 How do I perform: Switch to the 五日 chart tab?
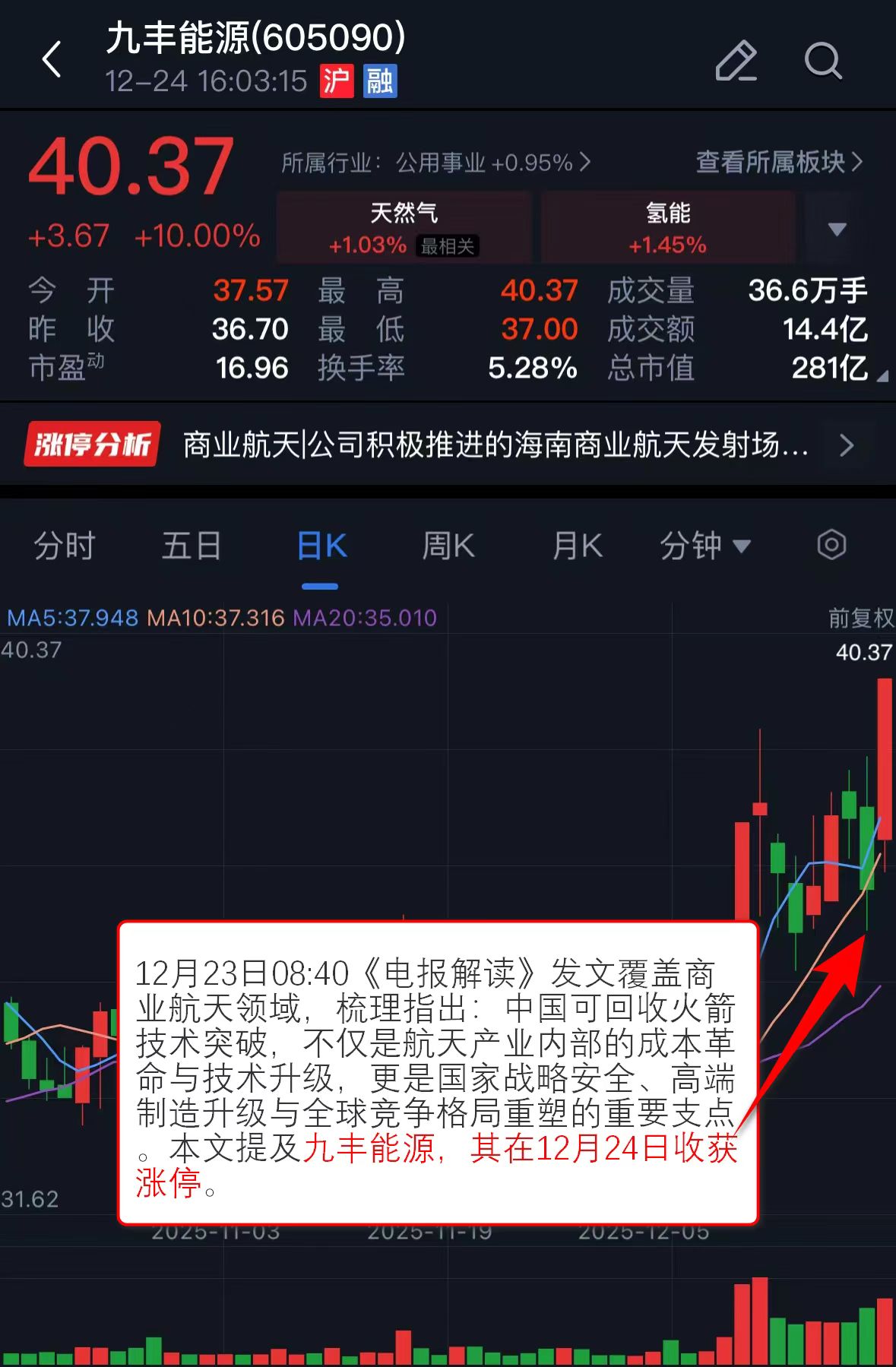pos(192,546)
